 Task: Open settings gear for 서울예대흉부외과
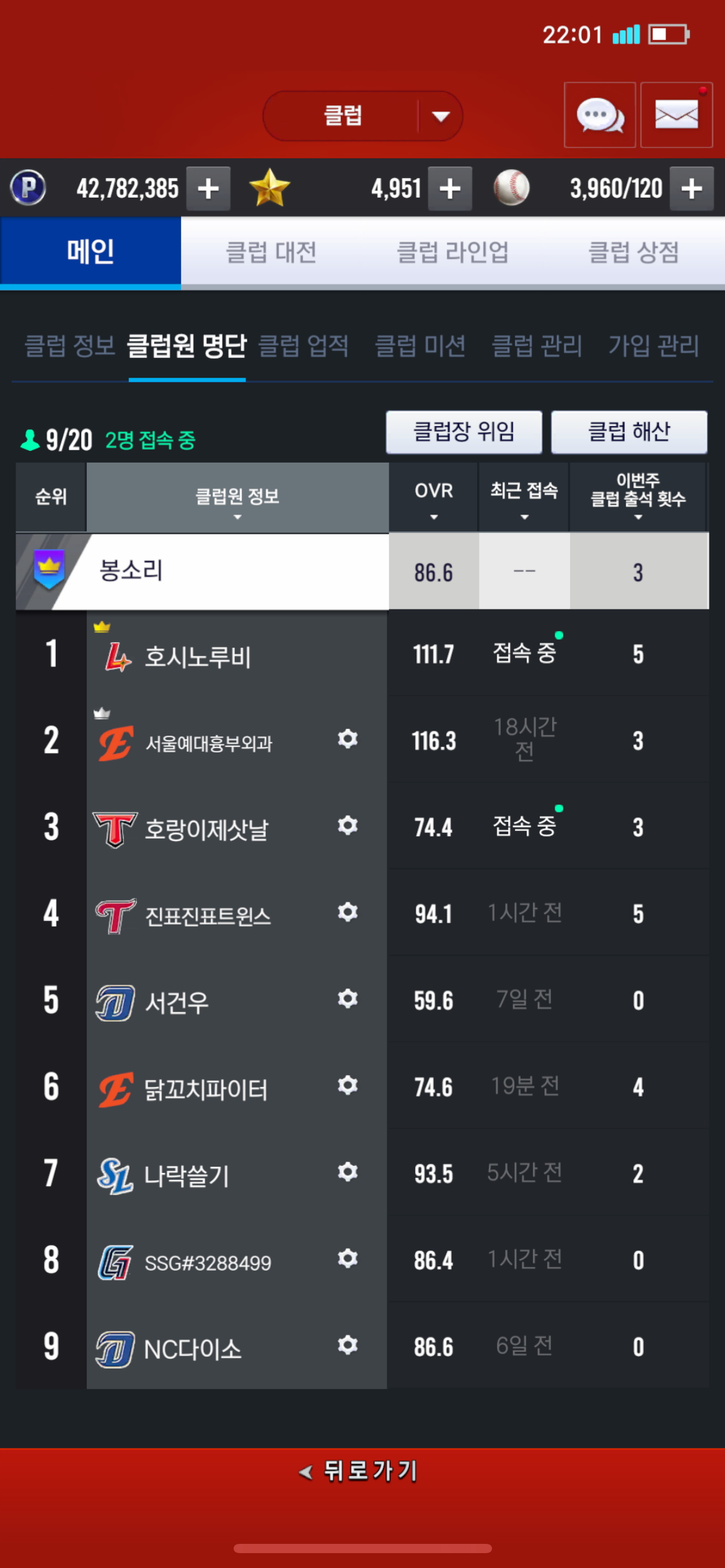tap(348, 739)
